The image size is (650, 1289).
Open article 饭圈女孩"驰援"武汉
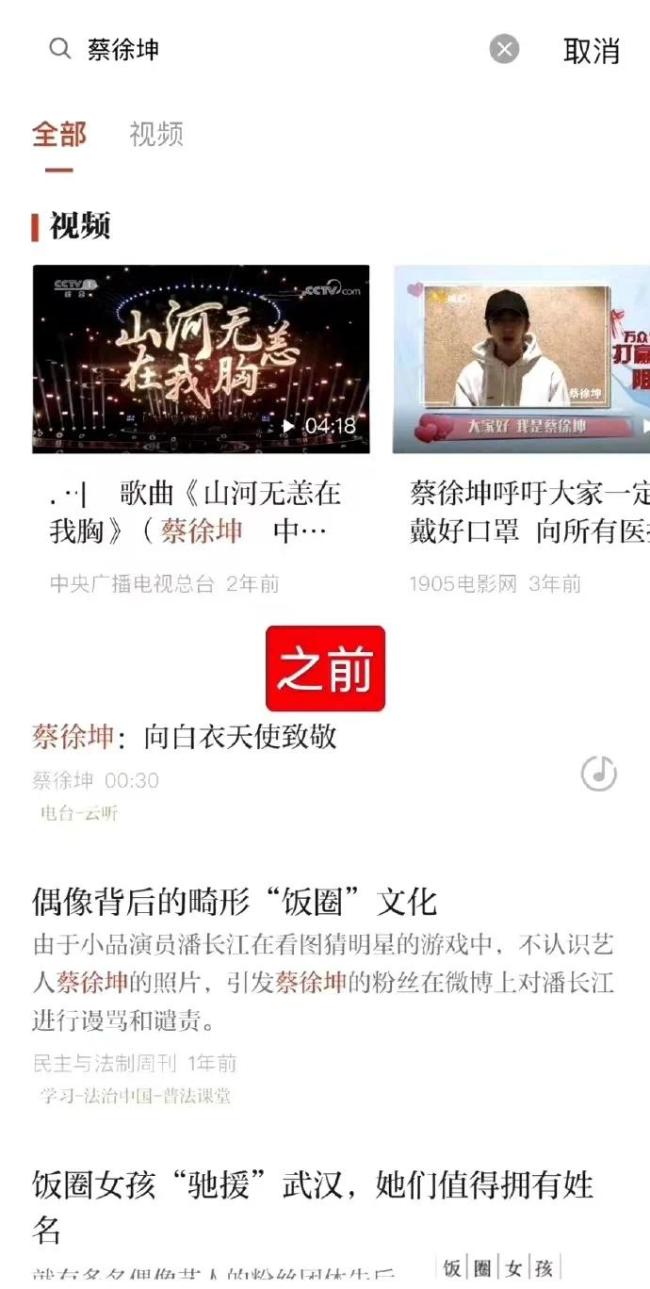click(x=312, y=1187)
